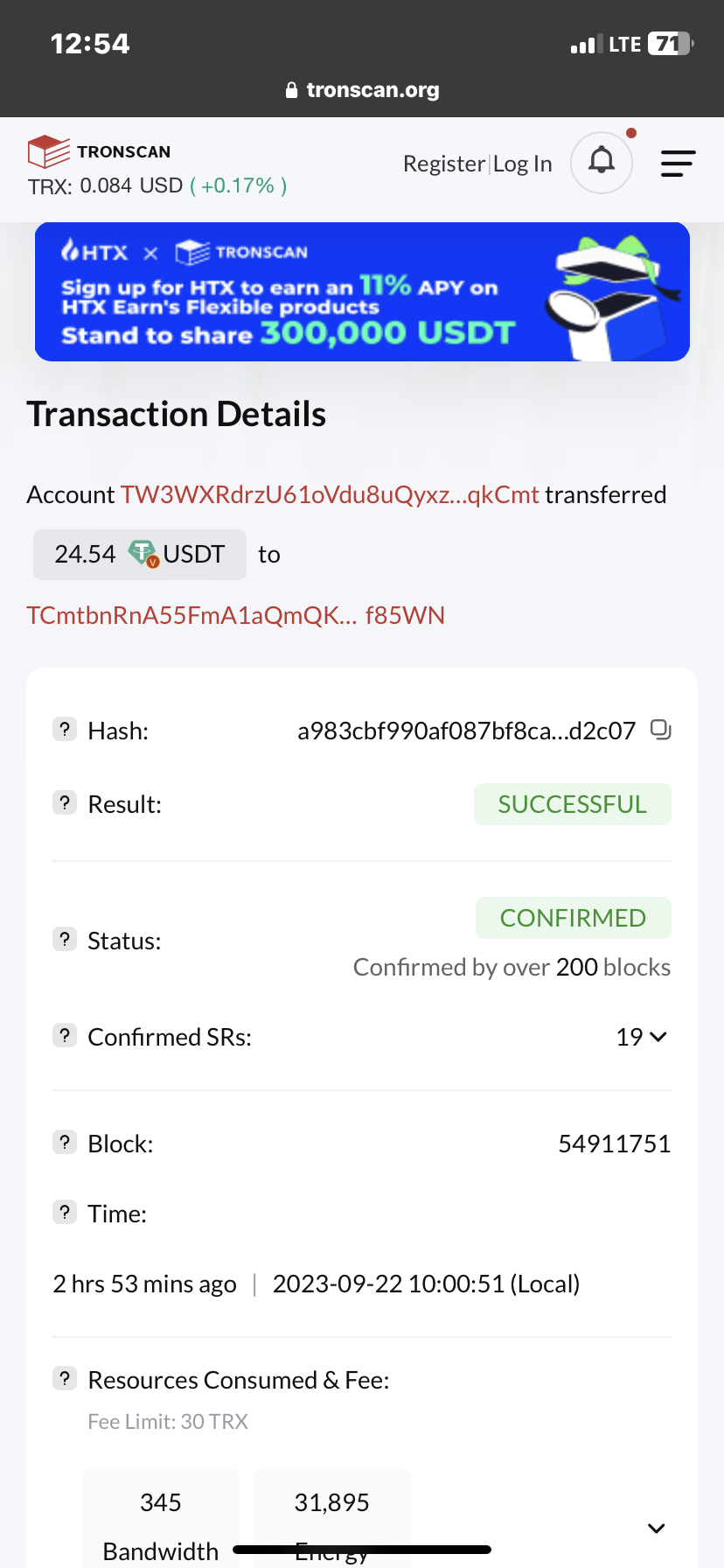The width and height of the screenshot is (724, 1568).
Task: Open block 54911751
Action: click(x=614, y=1144)
